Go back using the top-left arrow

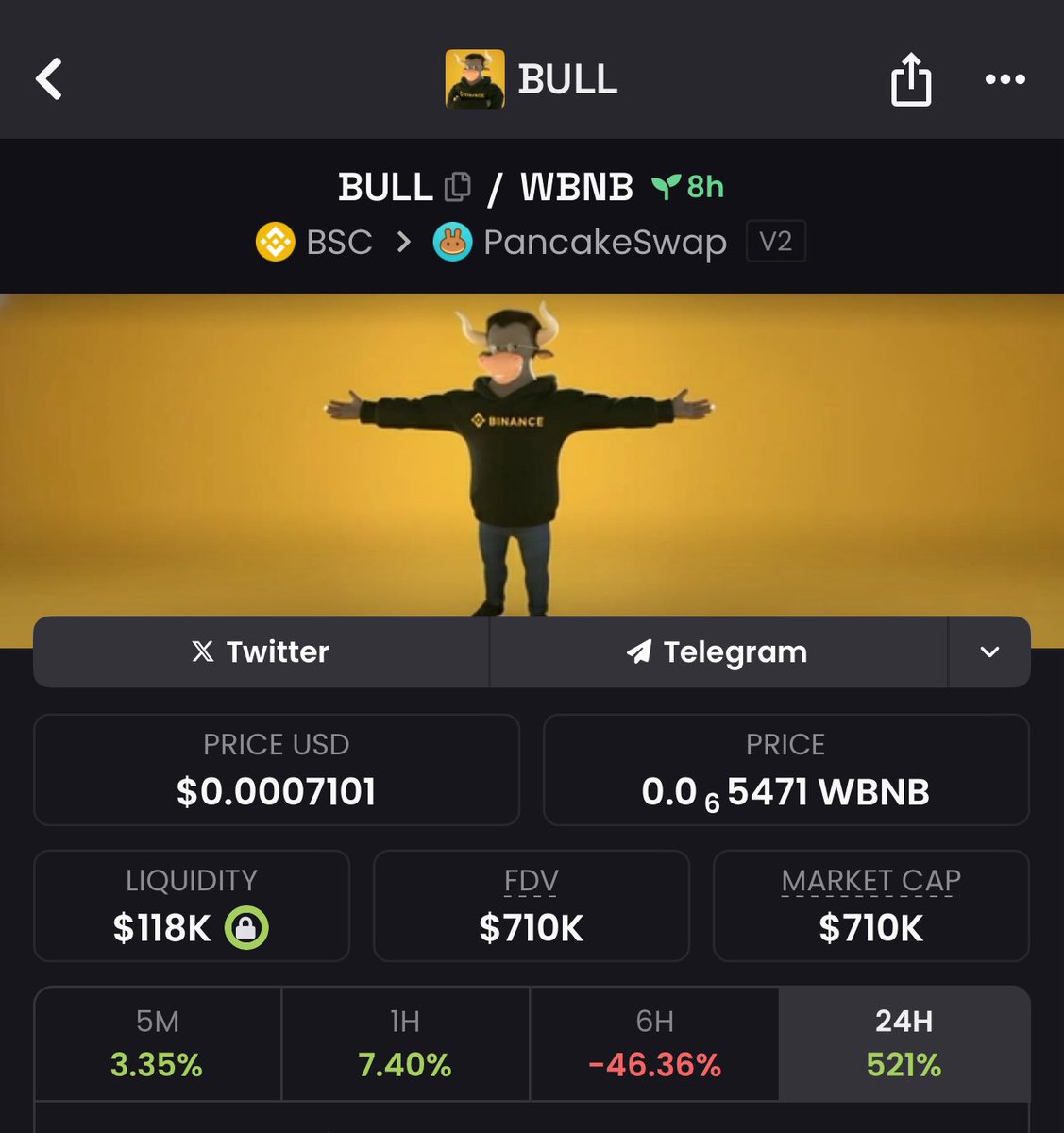tap(49, 79)
